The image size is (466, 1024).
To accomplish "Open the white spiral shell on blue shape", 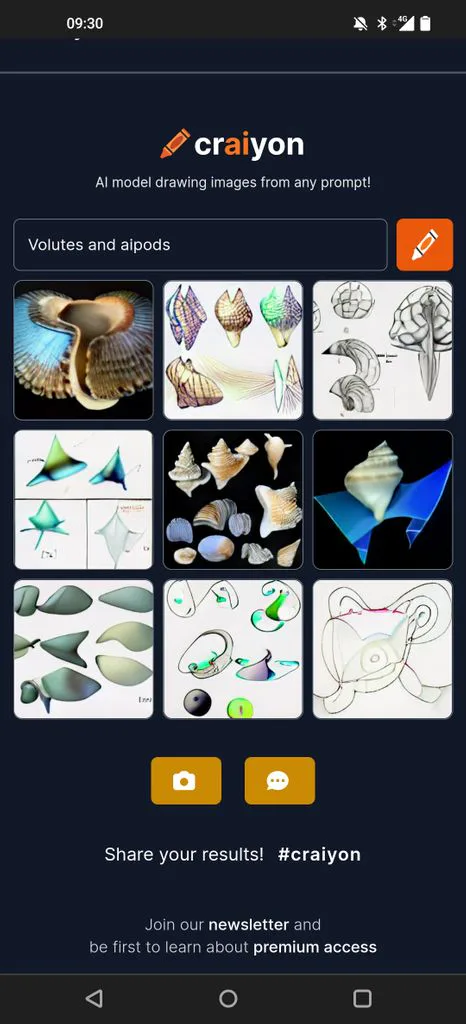I will click(382, 500).
